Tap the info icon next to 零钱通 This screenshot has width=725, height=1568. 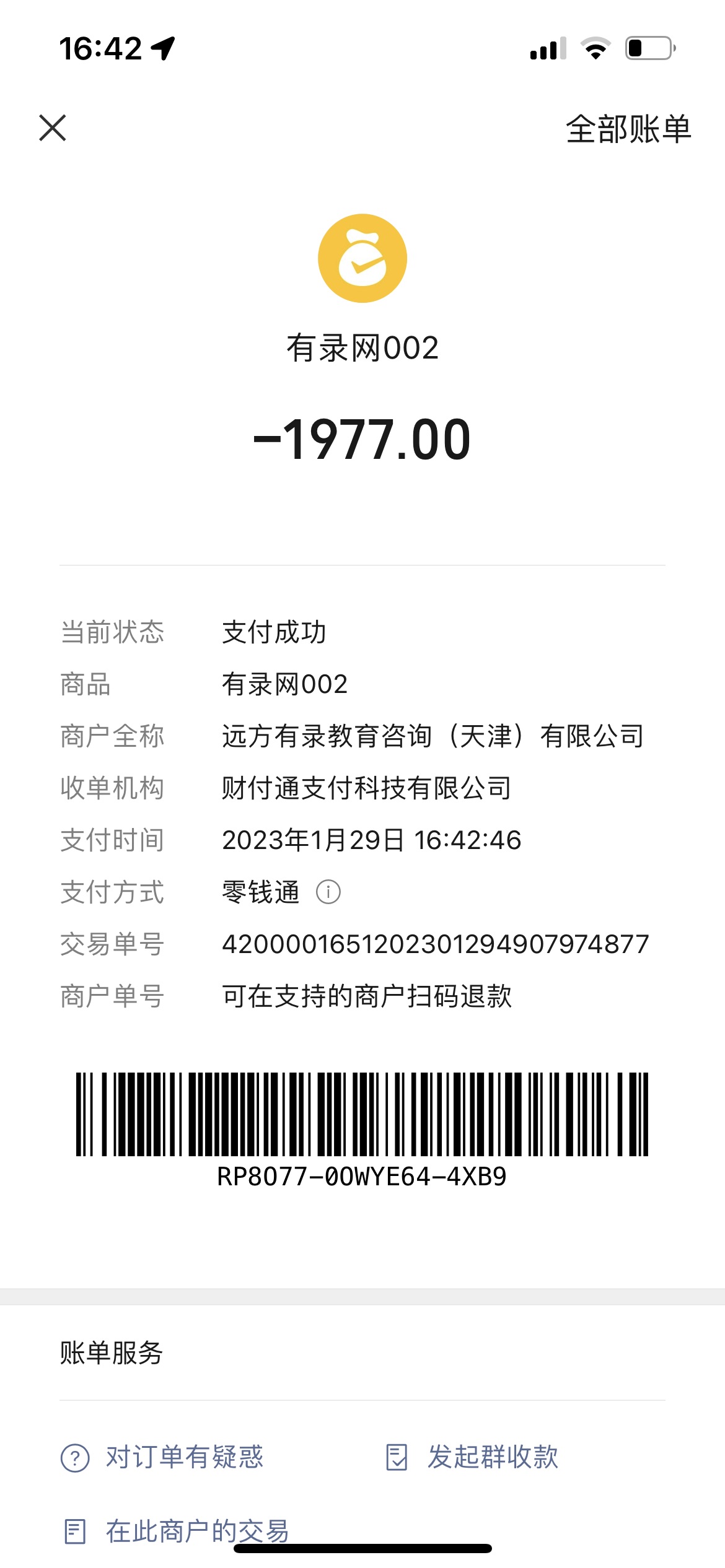tap(328, 892)
